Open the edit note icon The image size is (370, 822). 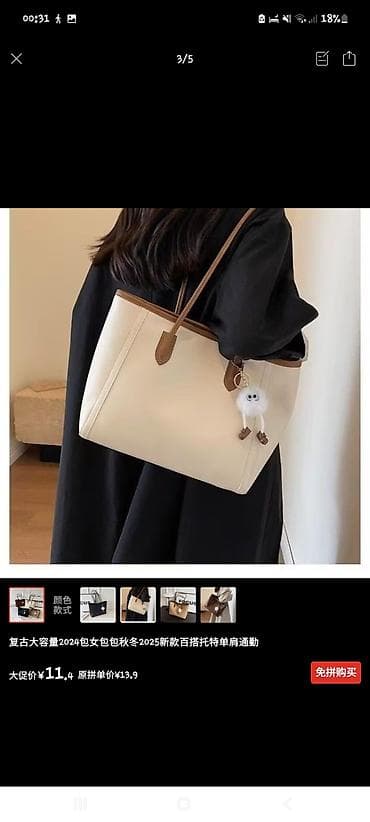[x=322, y=59]
